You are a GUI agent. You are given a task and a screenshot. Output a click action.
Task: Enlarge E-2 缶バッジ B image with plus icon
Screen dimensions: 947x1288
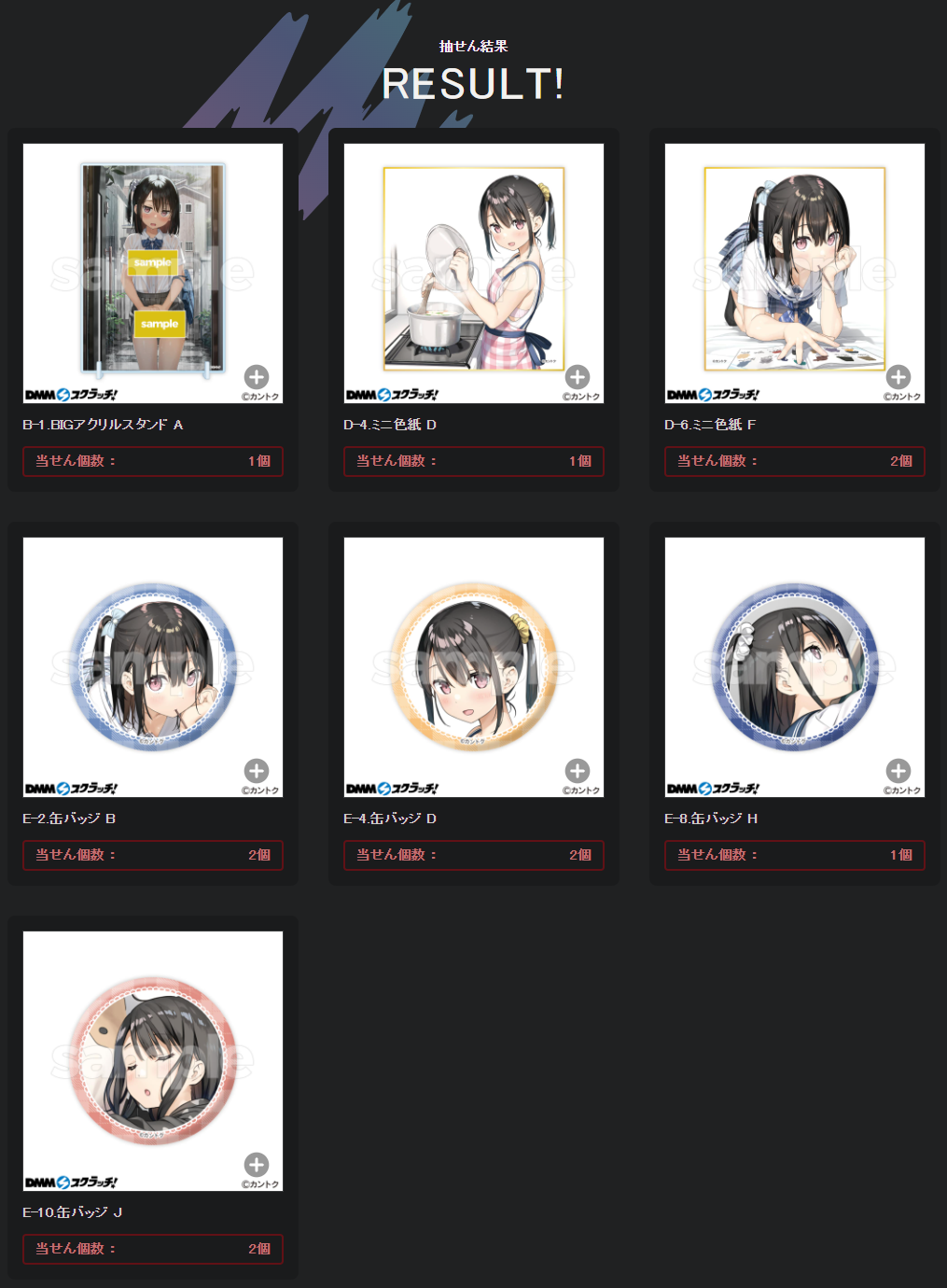click(x=257, y=771)
